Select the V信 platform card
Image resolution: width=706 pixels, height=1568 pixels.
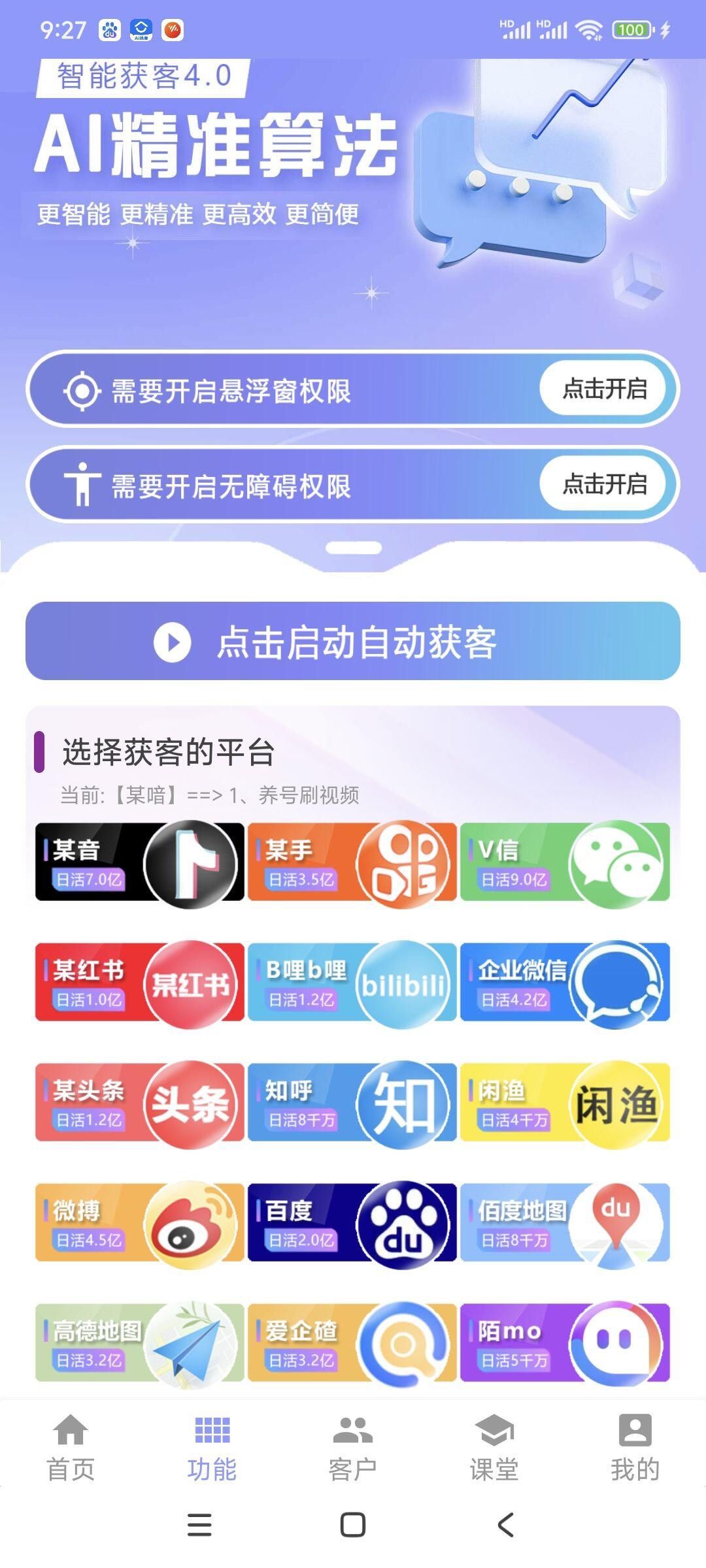click(565, 862)
